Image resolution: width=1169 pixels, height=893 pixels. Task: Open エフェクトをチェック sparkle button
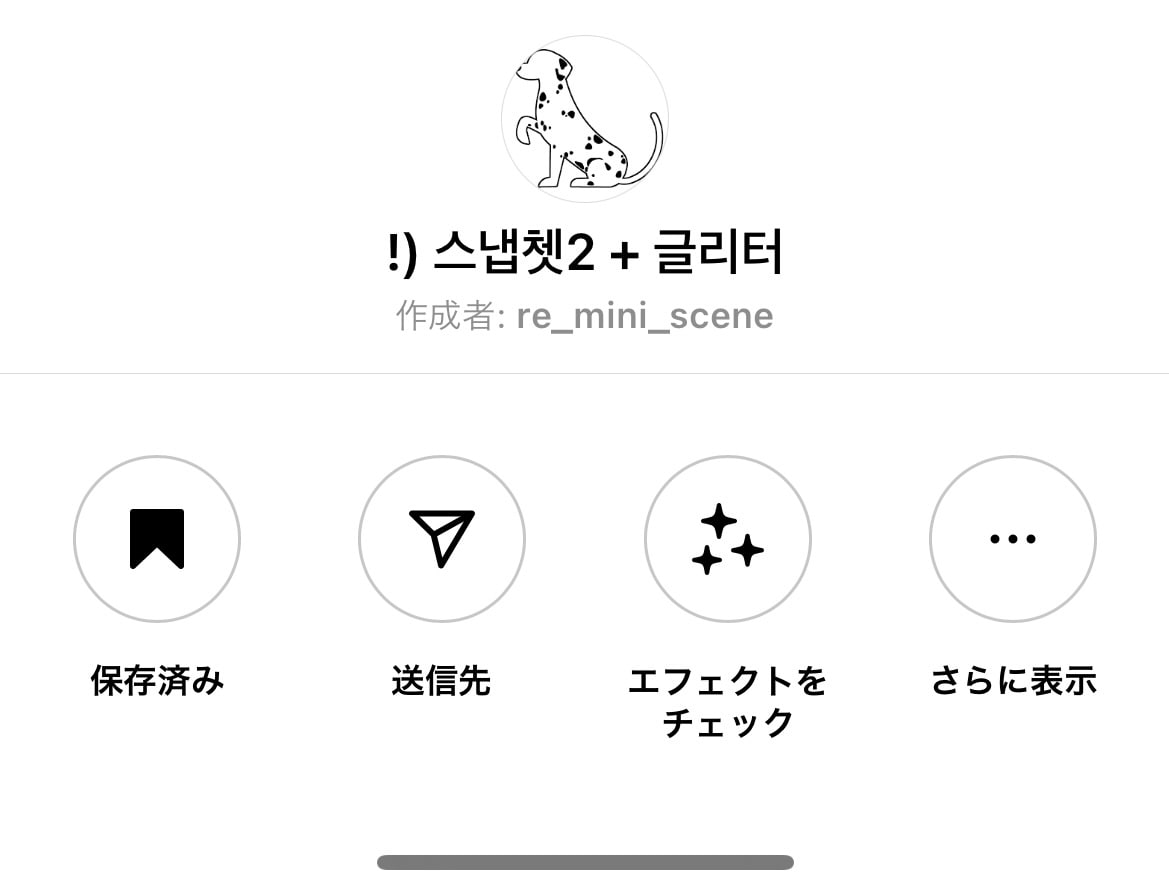point(727,539)
